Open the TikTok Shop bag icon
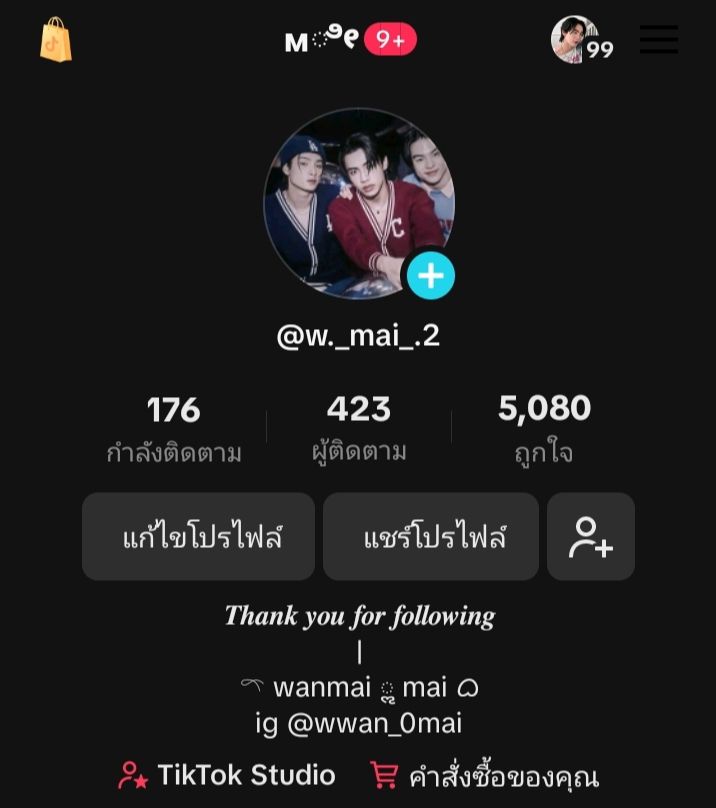 coord(56,40)
